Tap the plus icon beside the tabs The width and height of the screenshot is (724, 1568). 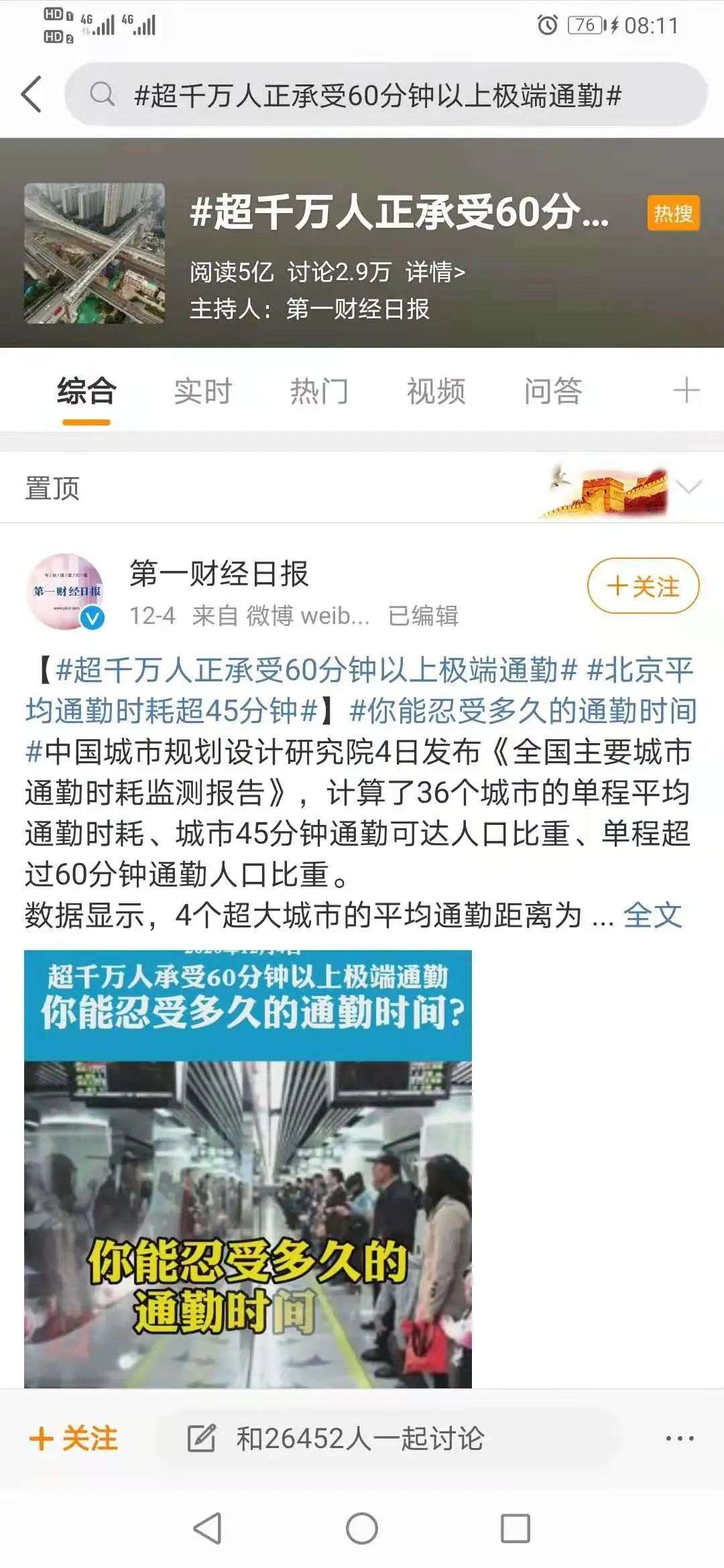pyautogui.click(x=686, y=391)
